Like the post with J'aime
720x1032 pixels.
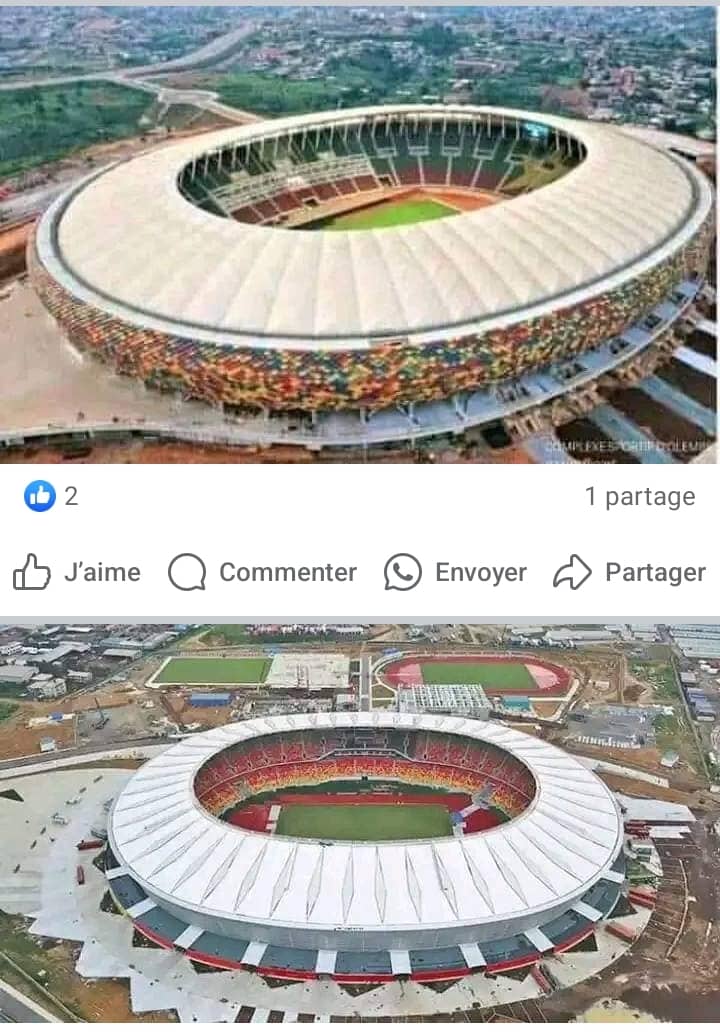pyautogui.click(x=77, y=572)
